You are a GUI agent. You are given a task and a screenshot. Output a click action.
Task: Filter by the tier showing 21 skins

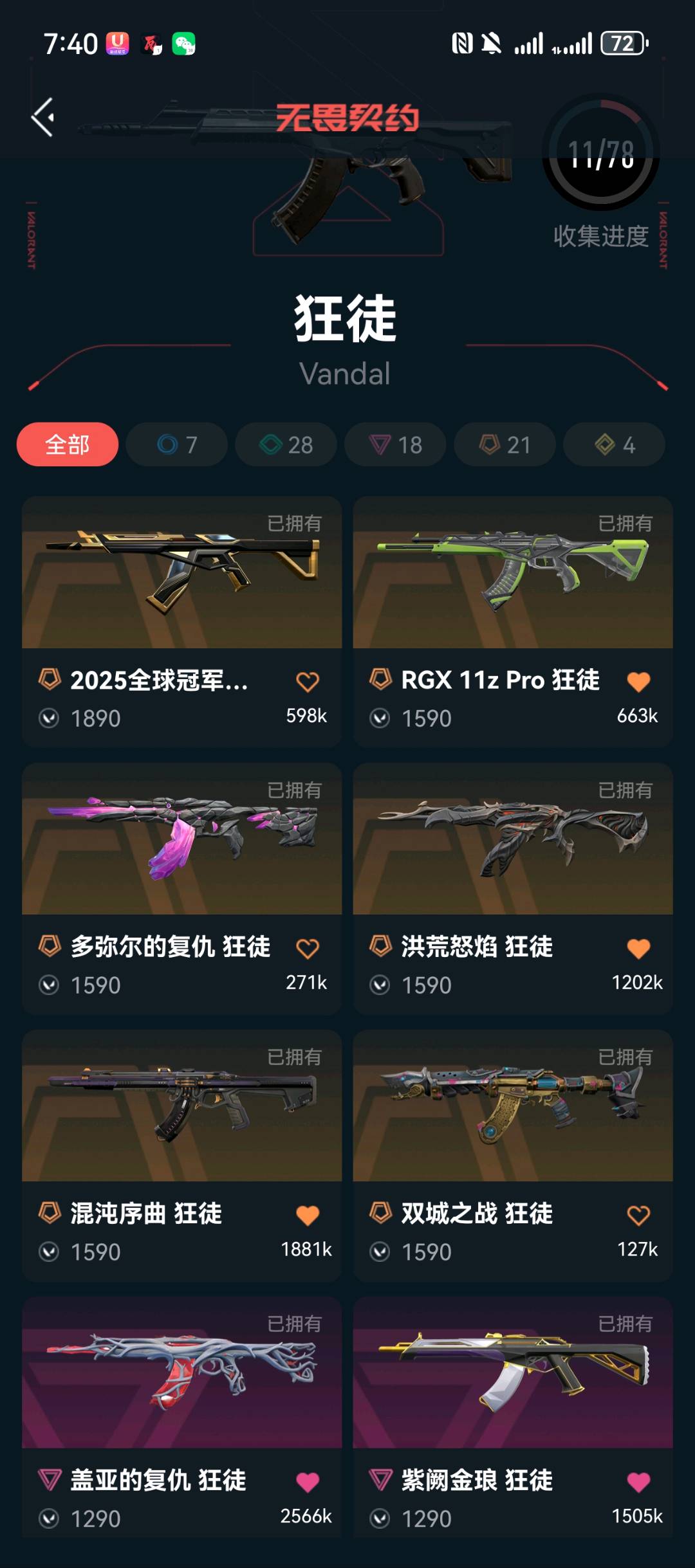505,444
